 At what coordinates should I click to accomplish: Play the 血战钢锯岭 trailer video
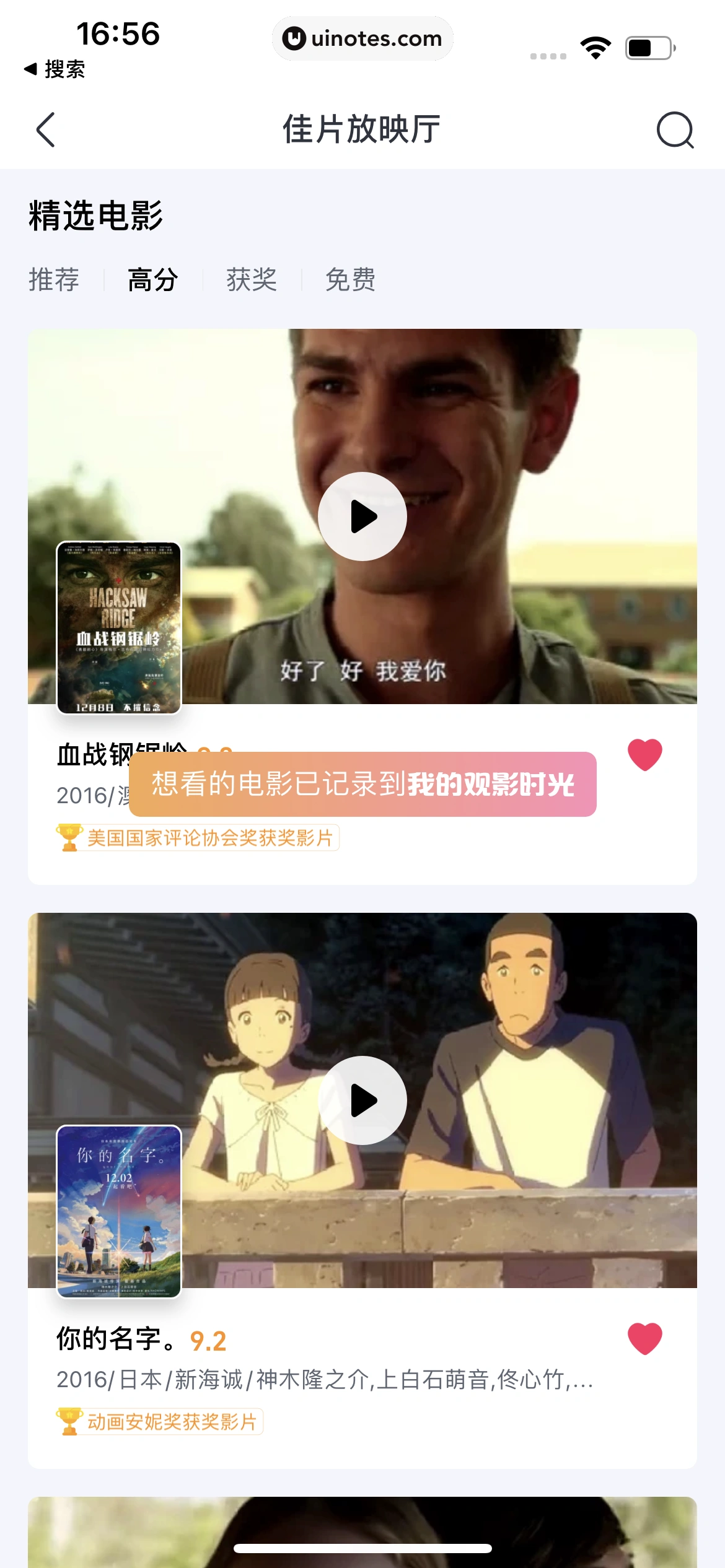click(x=362, y=516)
